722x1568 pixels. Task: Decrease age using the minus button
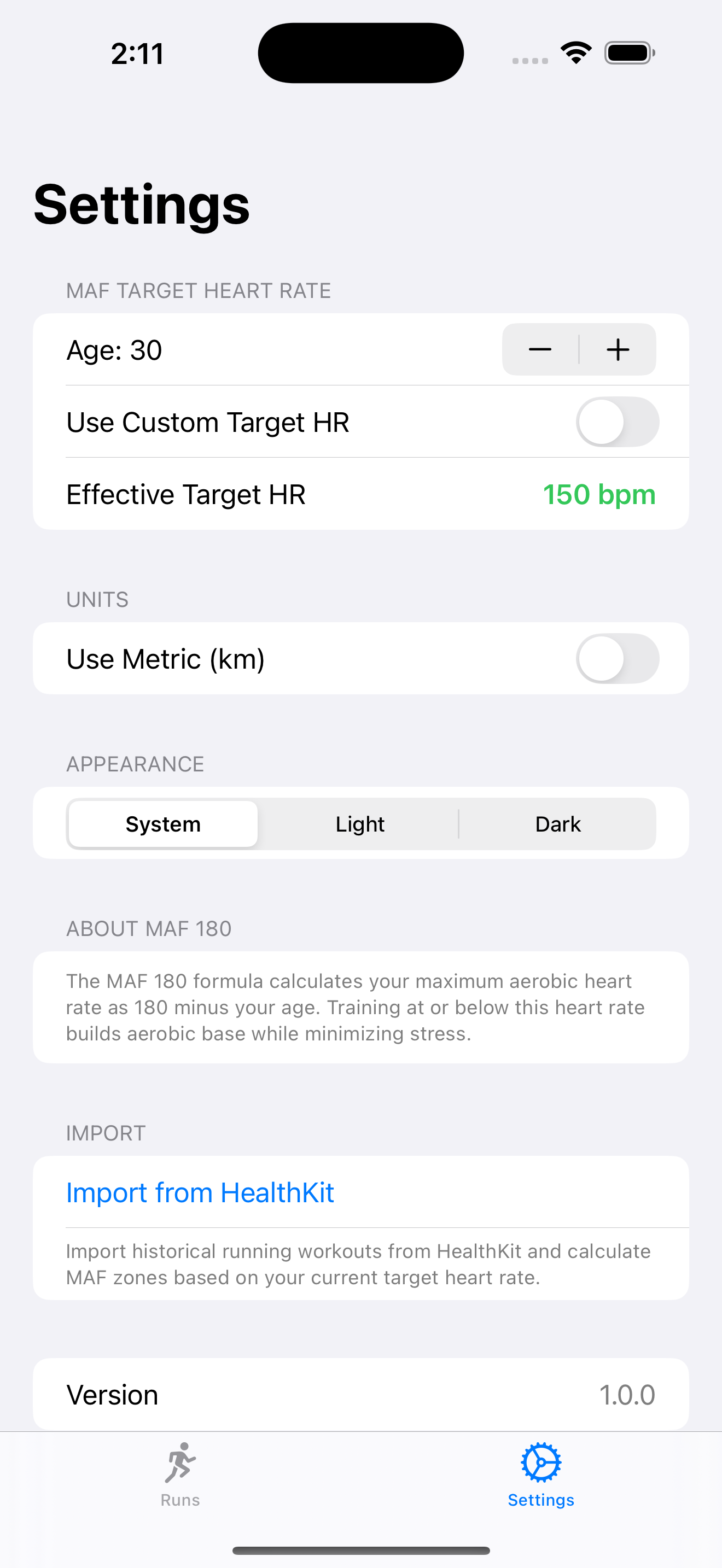[540, 349]
